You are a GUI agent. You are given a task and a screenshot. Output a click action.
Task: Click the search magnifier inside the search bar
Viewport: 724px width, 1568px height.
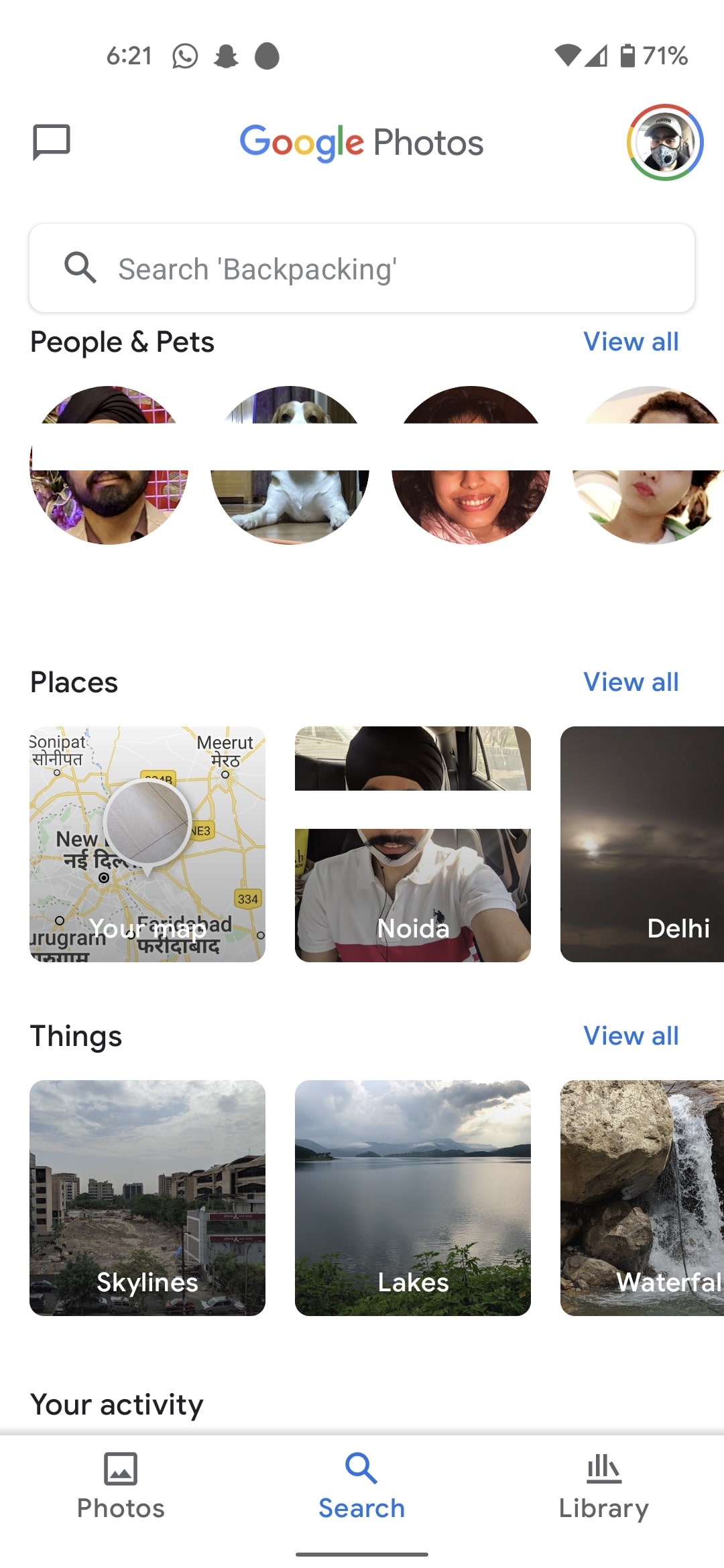tap(81, 268)
